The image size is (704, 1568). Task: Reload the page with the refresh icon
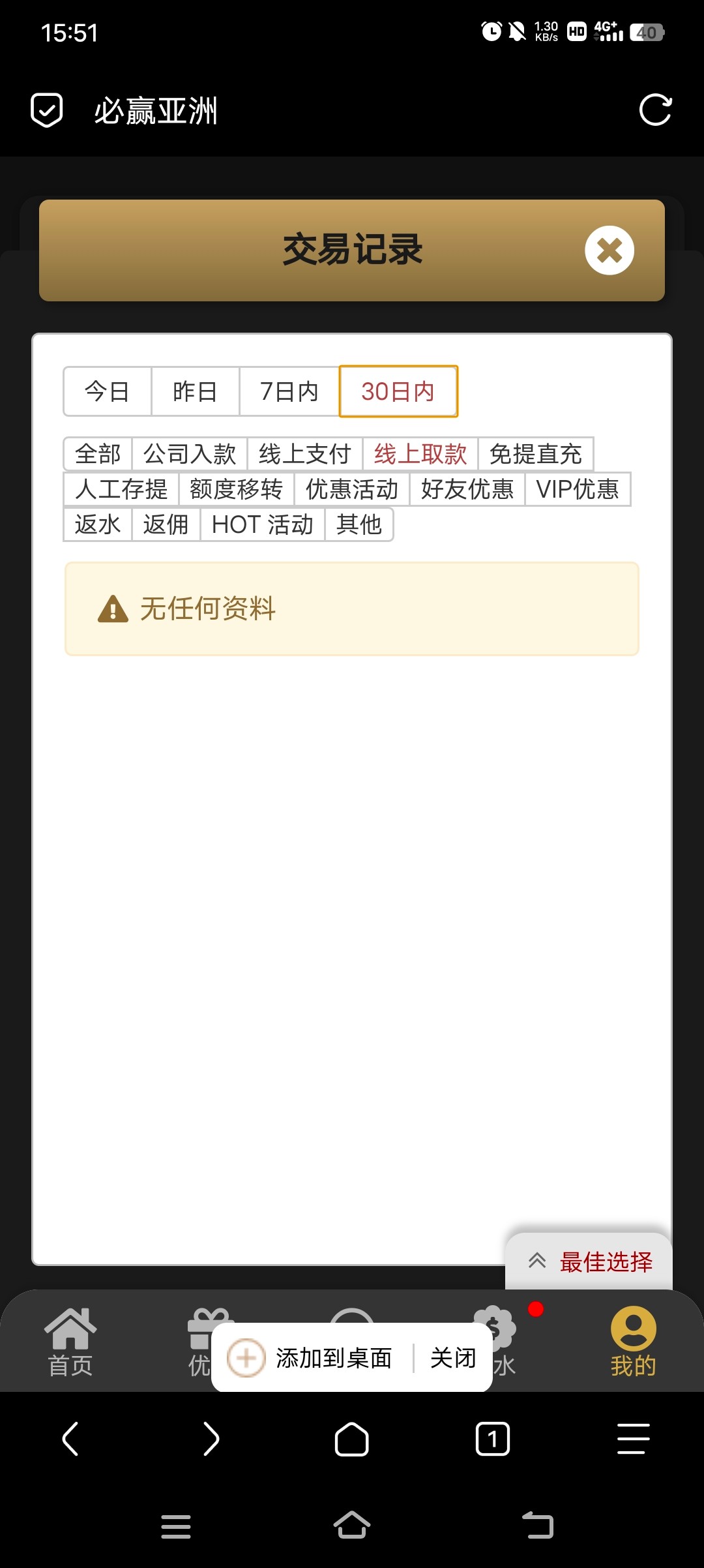[x=655, y=110]
